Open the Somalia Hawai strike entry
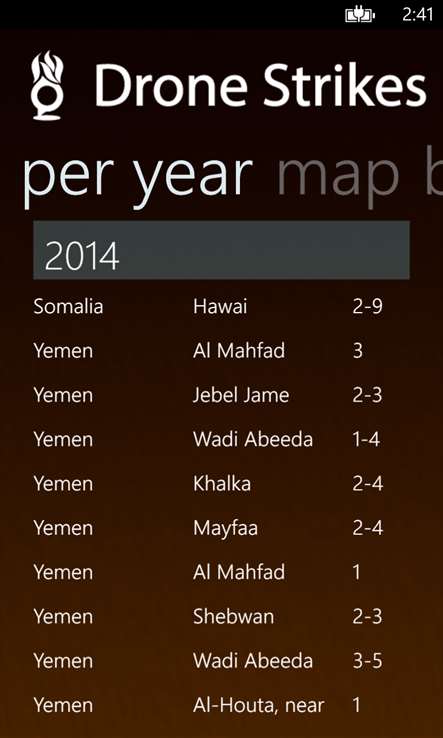The height and width of the screenshot is (738, 443). coord(221,307)
